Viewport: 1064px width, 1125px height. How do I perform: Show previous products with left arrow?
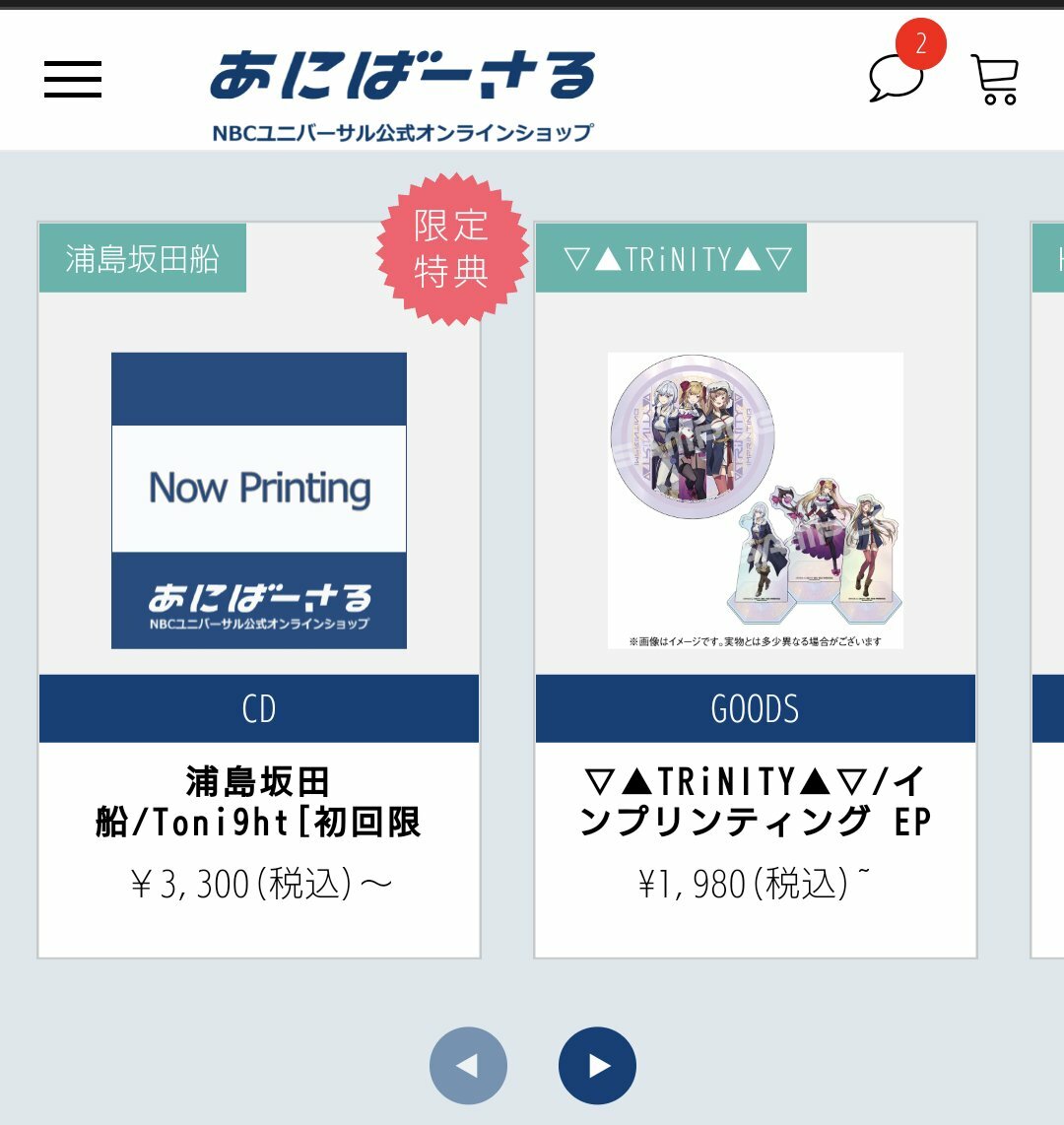click(468, 1065)
